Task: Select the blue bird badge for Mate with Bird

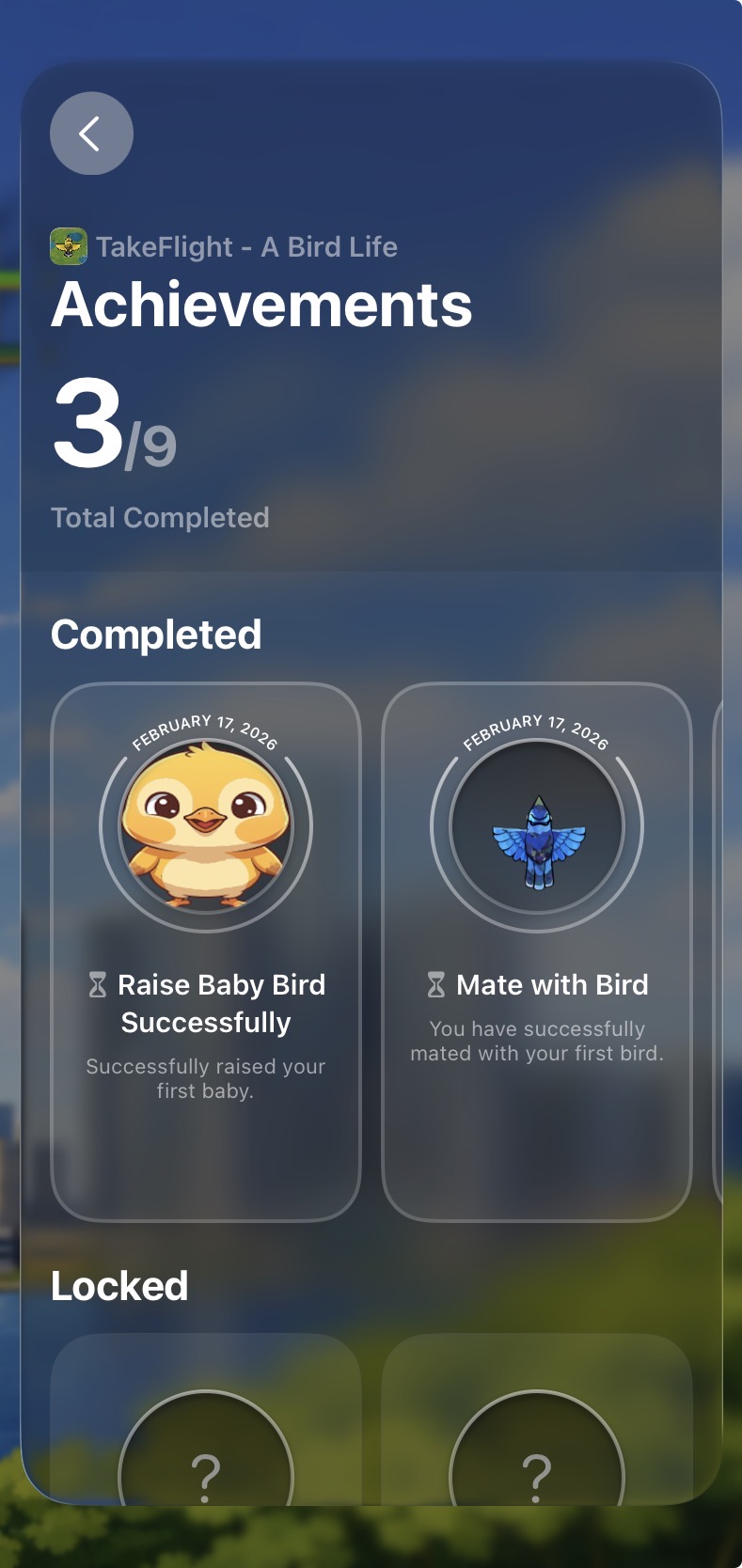Action: coord(536,825)
